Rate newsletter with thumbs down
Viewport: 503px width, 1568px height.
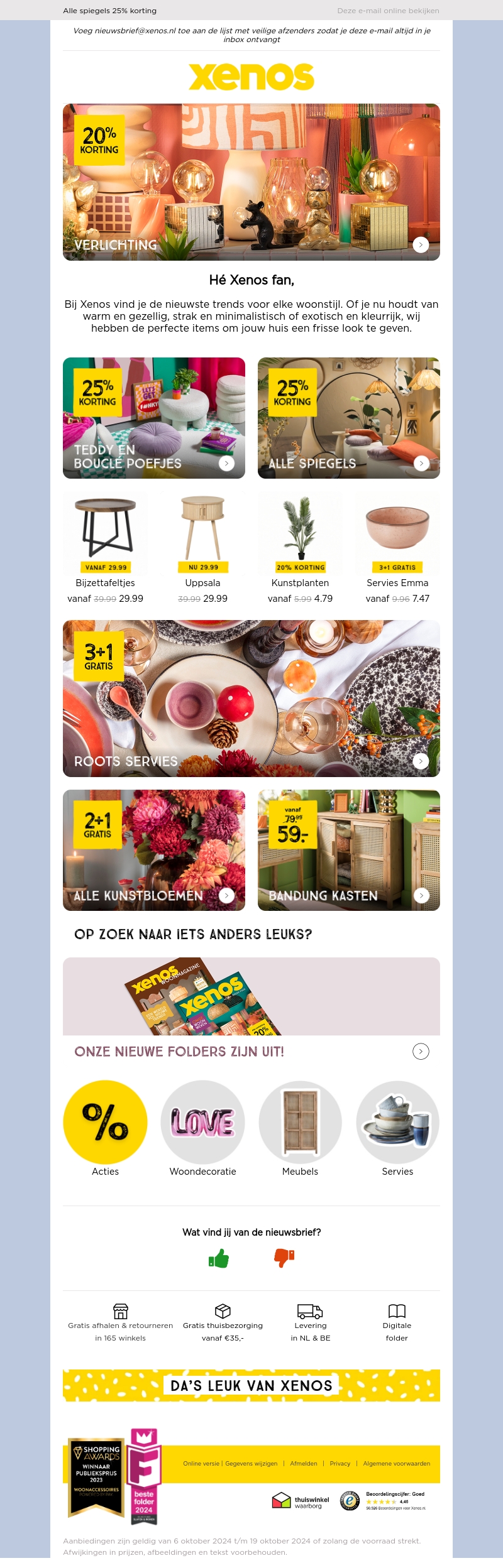(284, 1258)
